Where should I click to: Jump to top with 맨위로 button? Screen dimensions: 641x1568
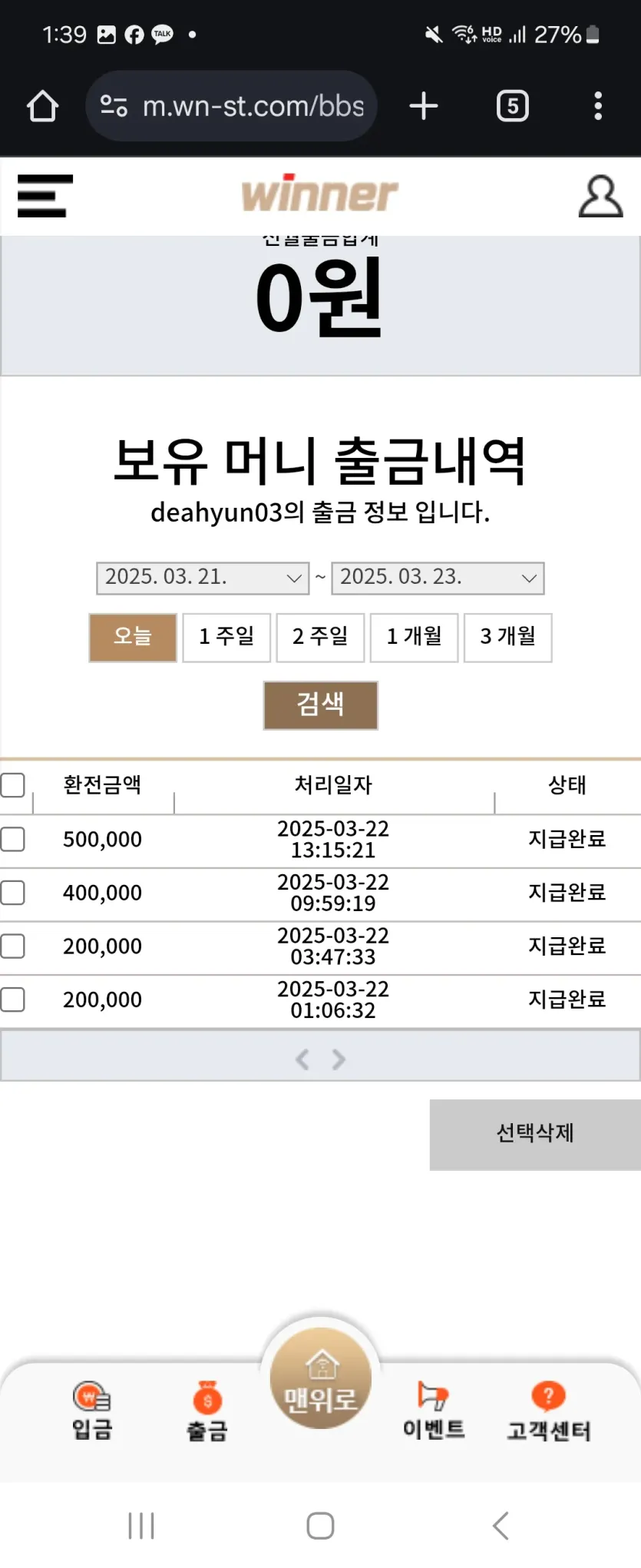coord(321,1378)
